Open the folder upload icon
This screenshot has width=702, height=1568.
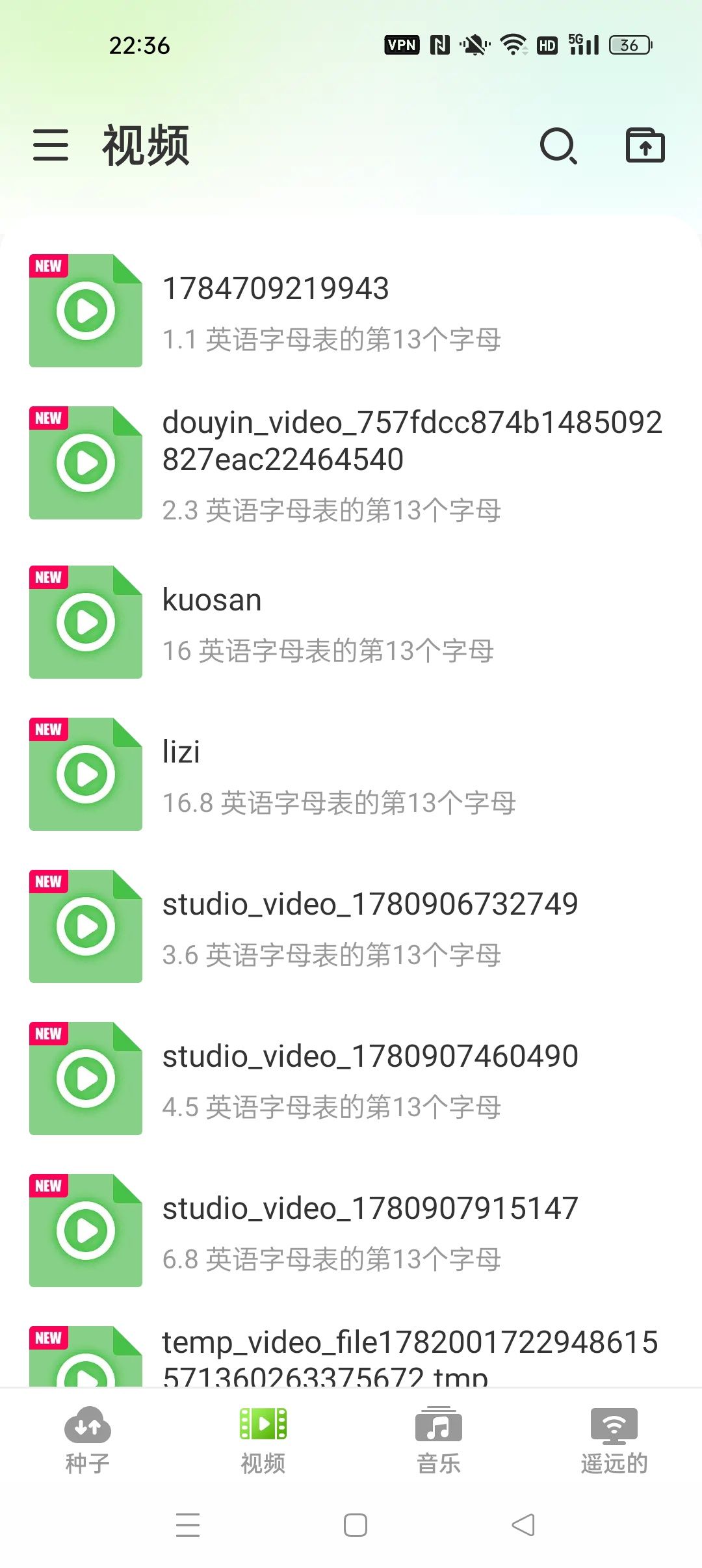tap(645, 145)
